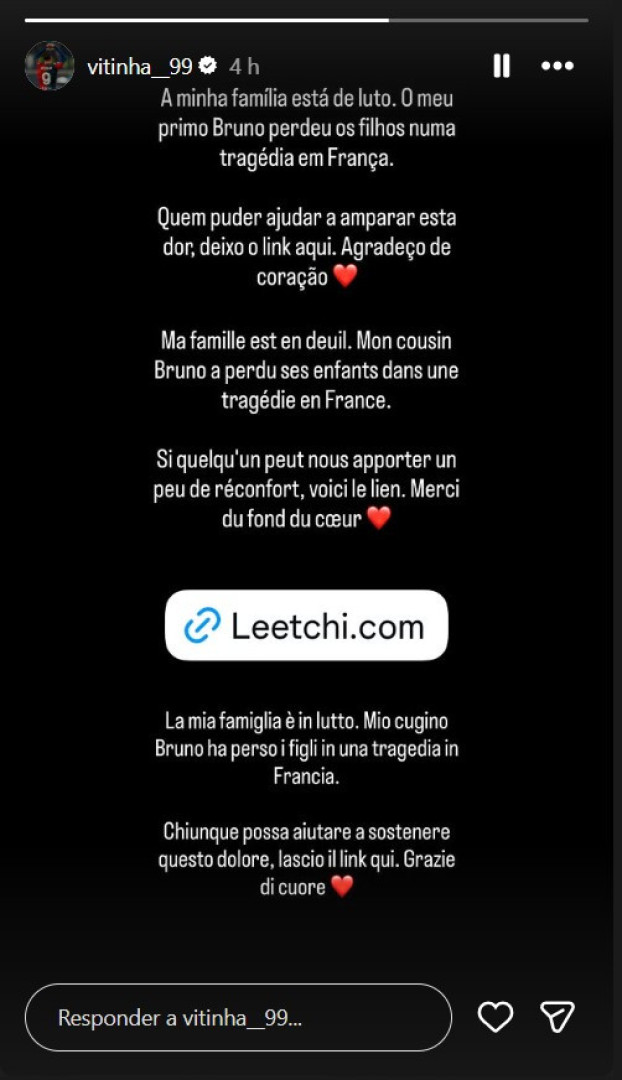622x1080 pixels.
Task: Tap the reply field to vitinha__99
Action: click(x=238, y=1018)
